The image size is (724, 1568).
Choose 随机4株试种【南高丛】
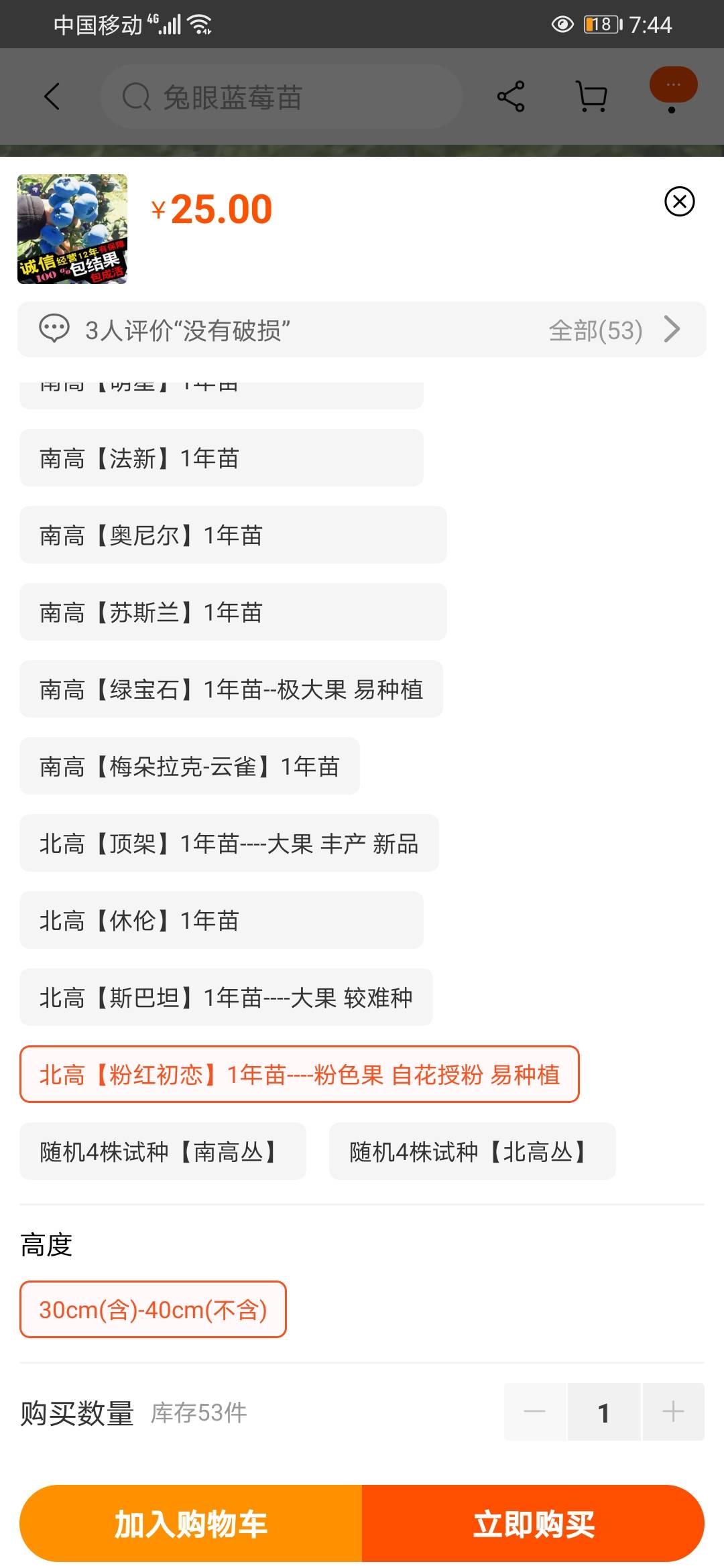coord(163,1152)
